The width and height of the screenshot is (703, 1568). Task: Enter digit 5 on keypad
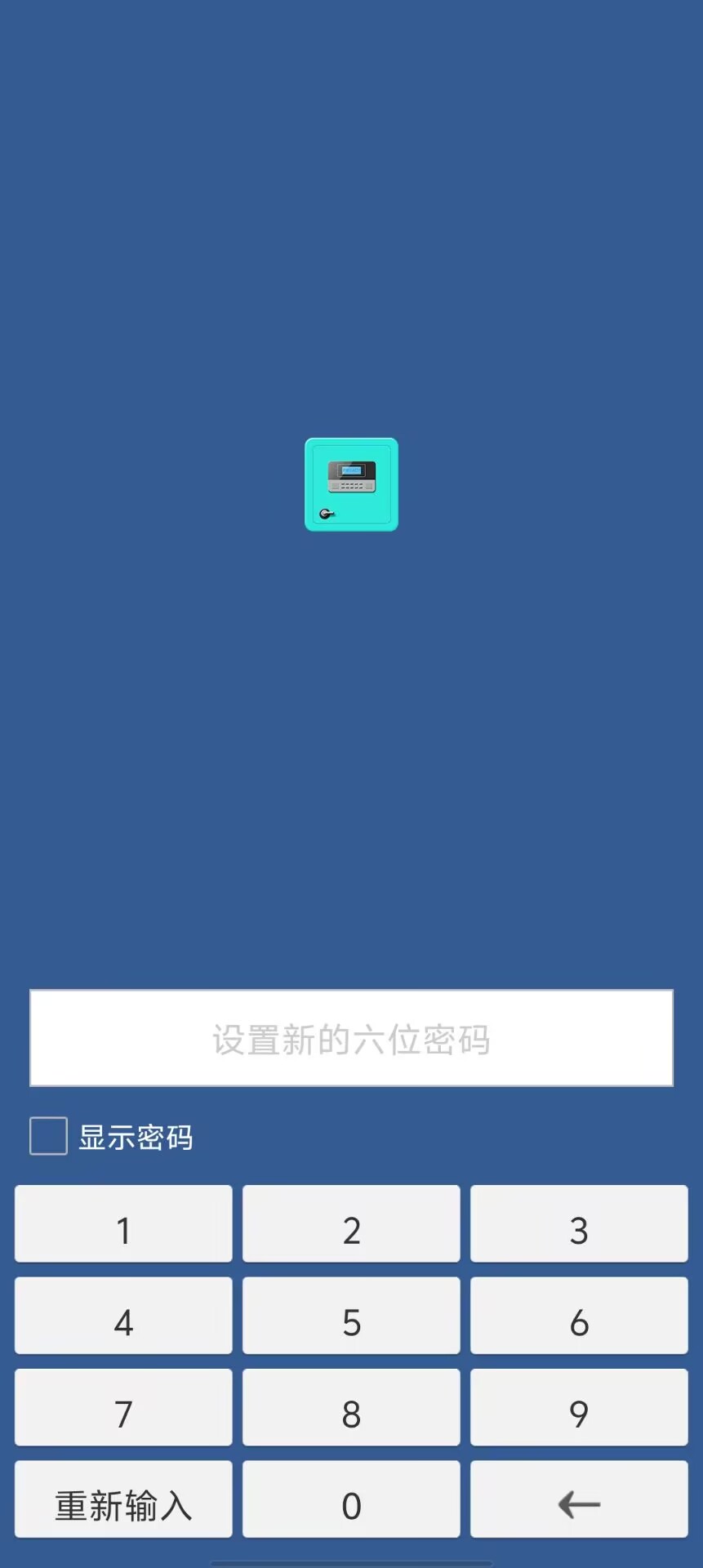point(351,1316)
